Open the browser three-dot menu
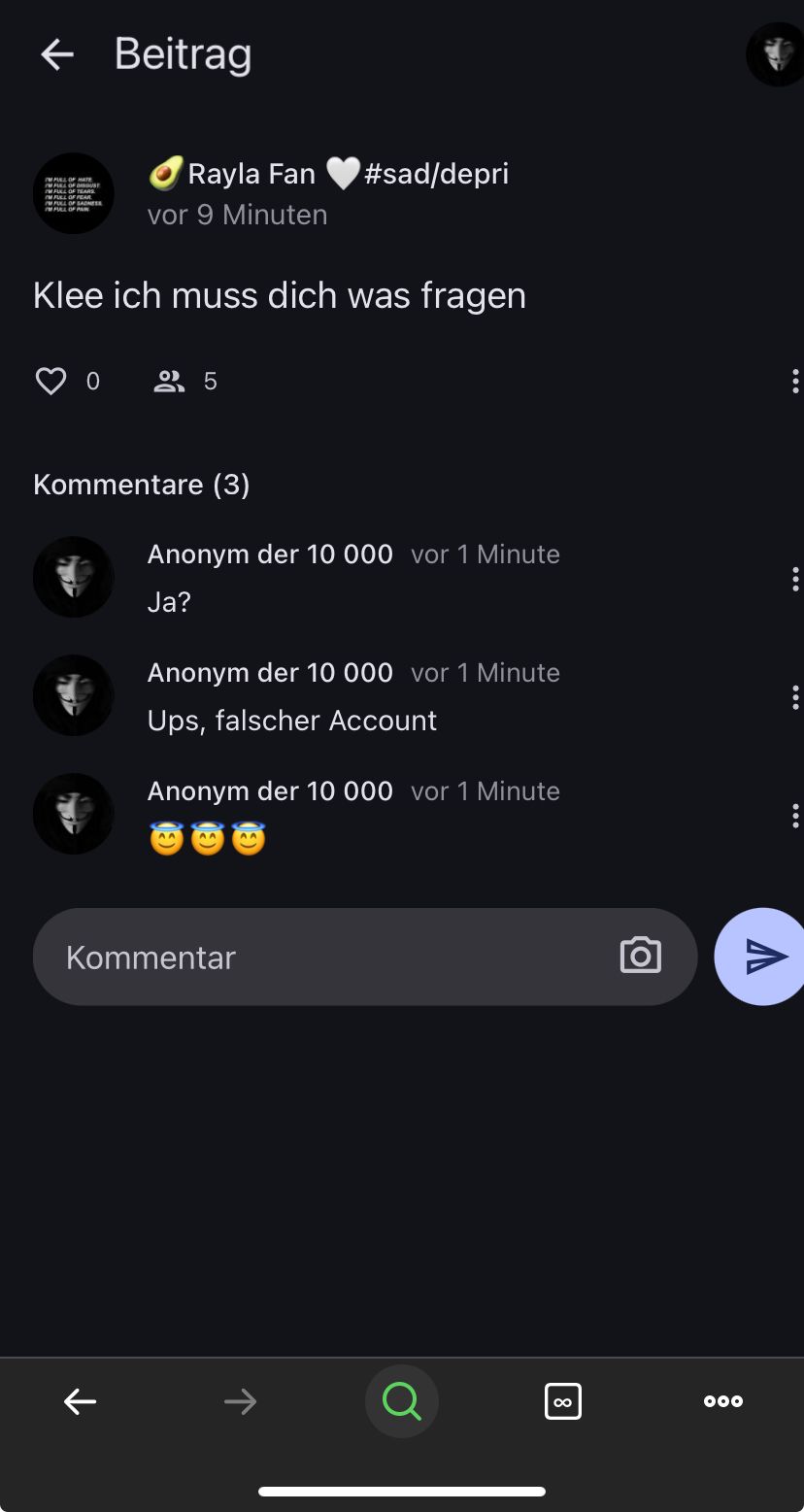 coord(723,1401)
